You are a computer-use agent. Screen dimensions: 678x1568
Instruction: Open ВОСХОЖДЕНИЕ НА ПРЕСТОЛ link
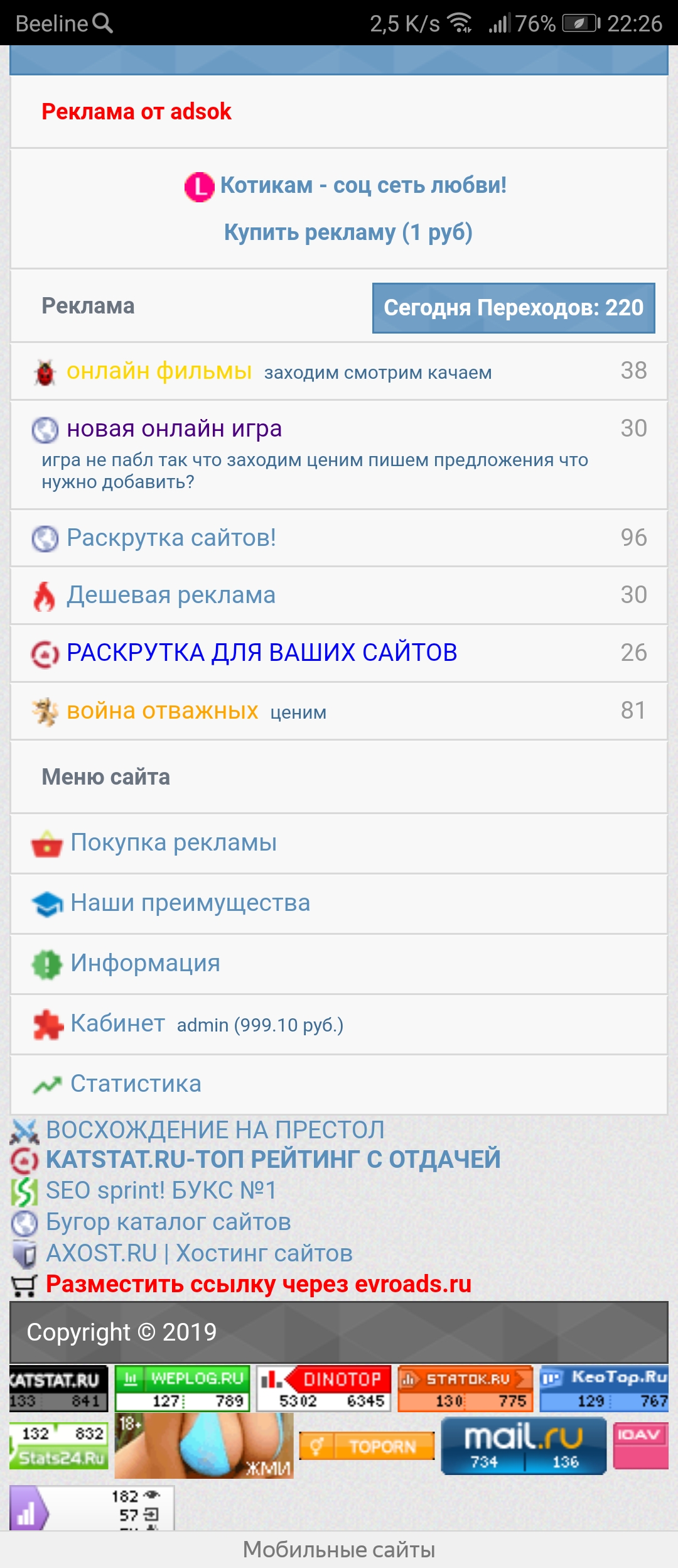click(x=215, y=1130)
